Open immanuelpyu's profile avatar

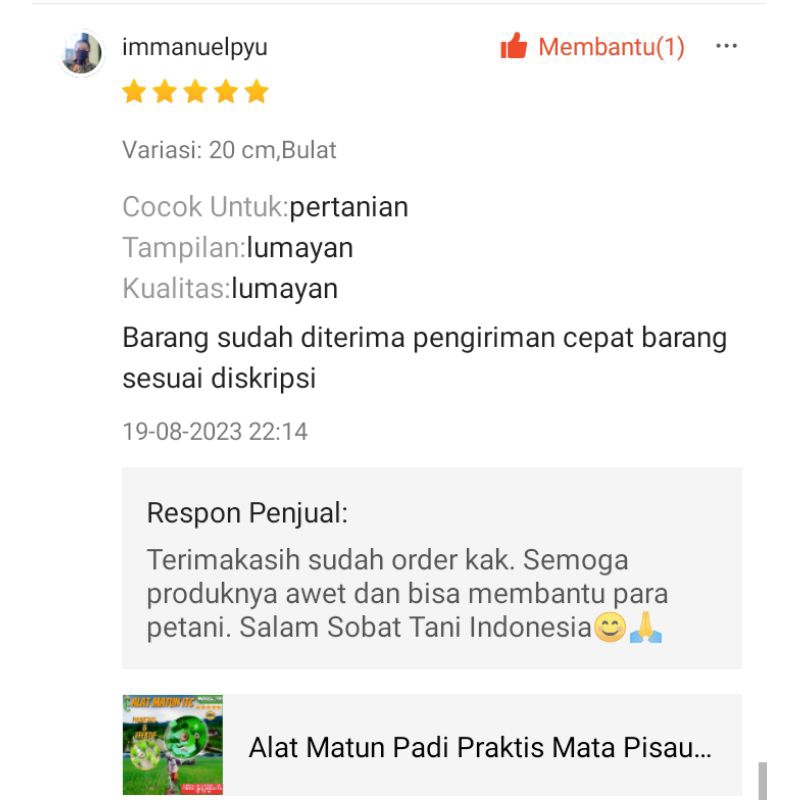pos(82,54)
